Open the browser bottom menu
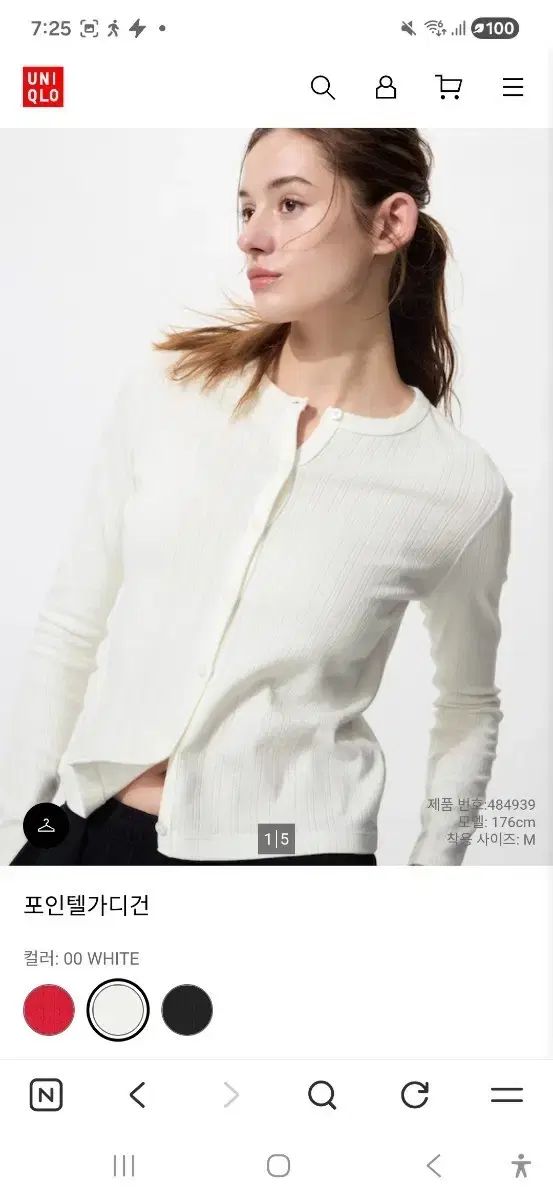The image size is (553, 1200). [507, 1096]
